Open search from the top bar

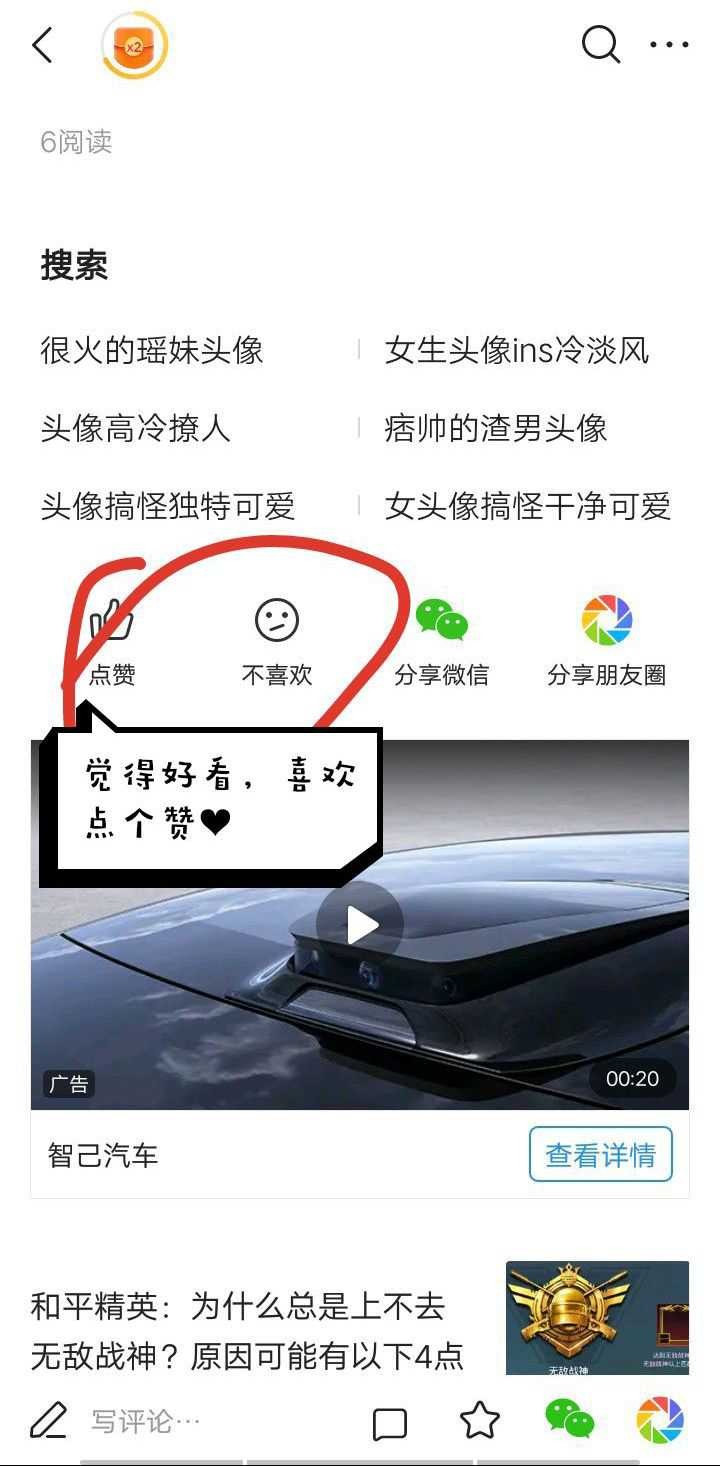[601, 45]
